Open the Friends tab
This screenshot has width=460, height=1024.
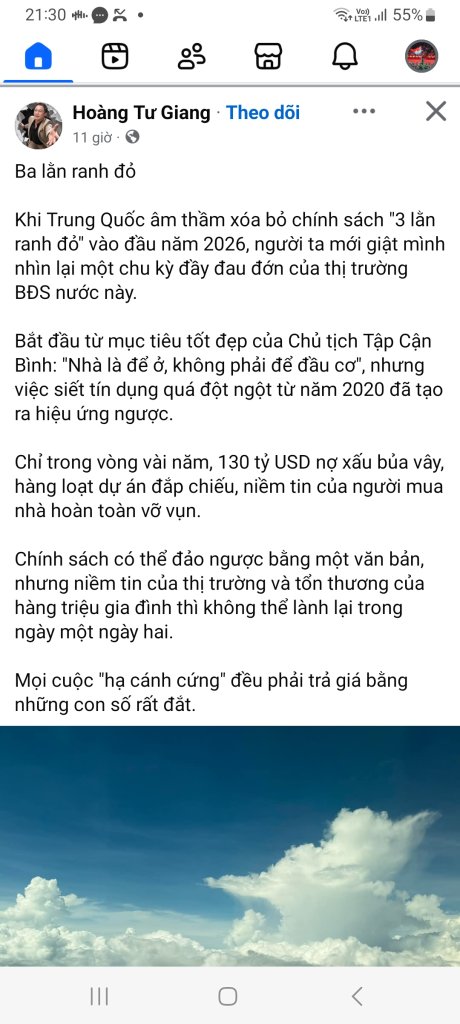pos(191,57)
